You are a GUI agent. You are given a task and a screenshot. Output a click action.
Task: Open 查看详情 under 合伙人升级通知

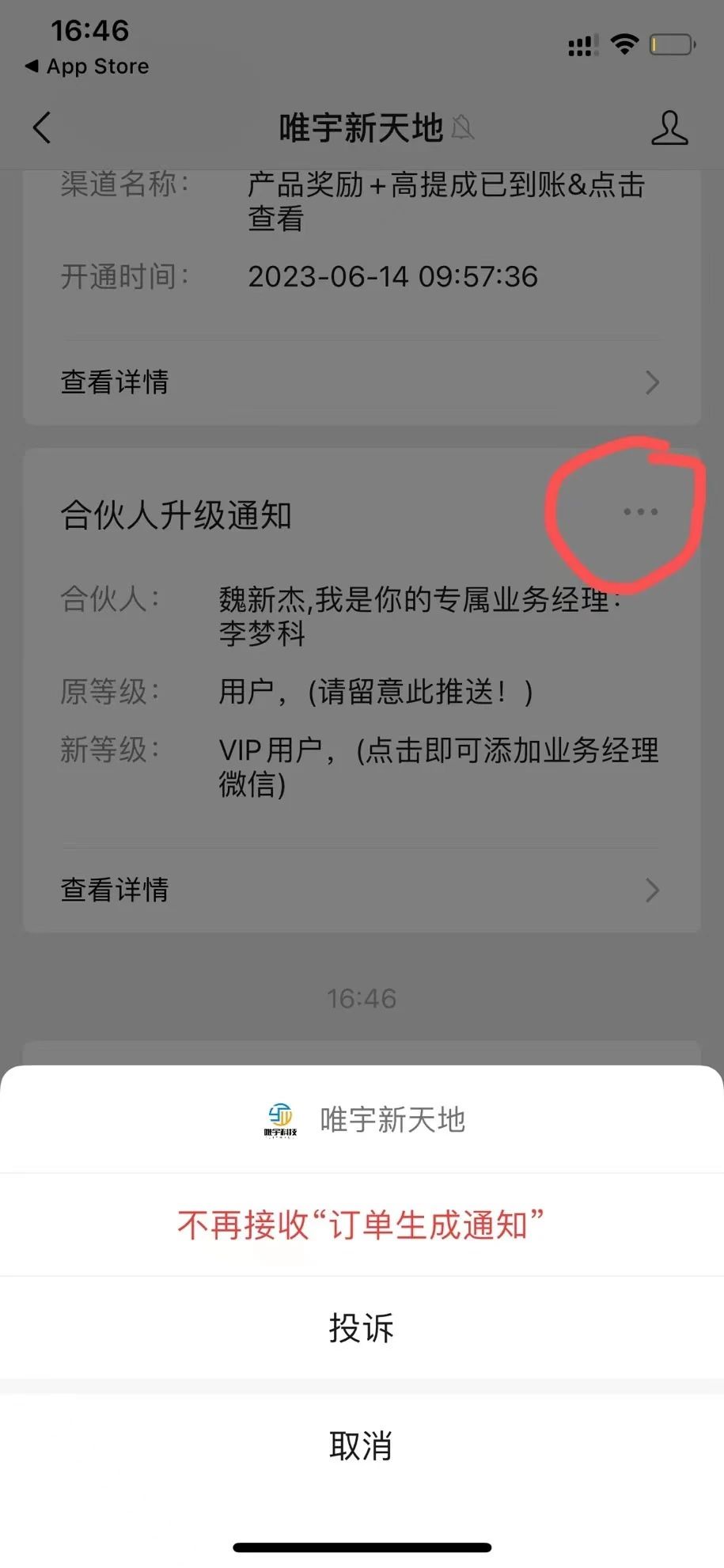click(362, 890)
